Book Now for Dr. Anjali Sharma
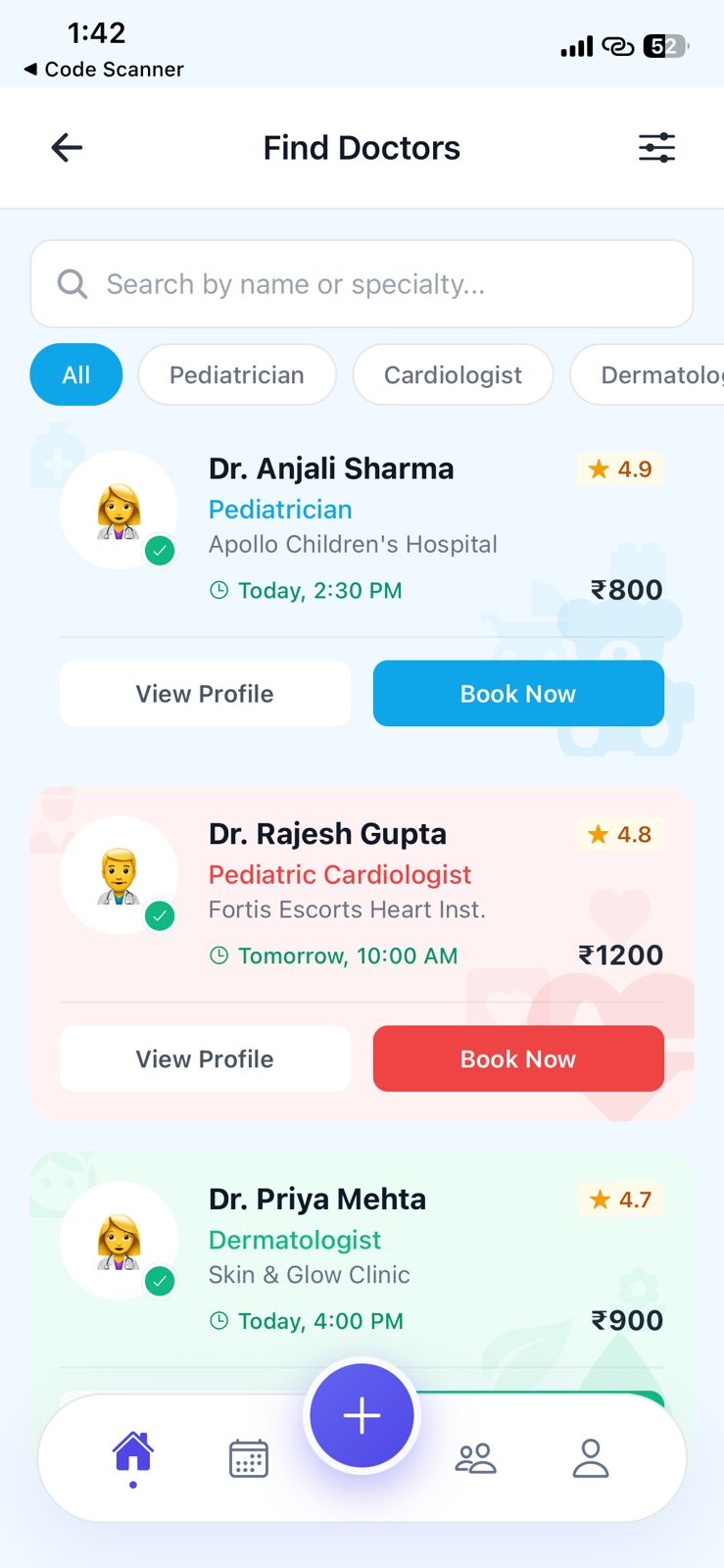The width and height of the screenshot is (724, 1568). coord(517,693)
